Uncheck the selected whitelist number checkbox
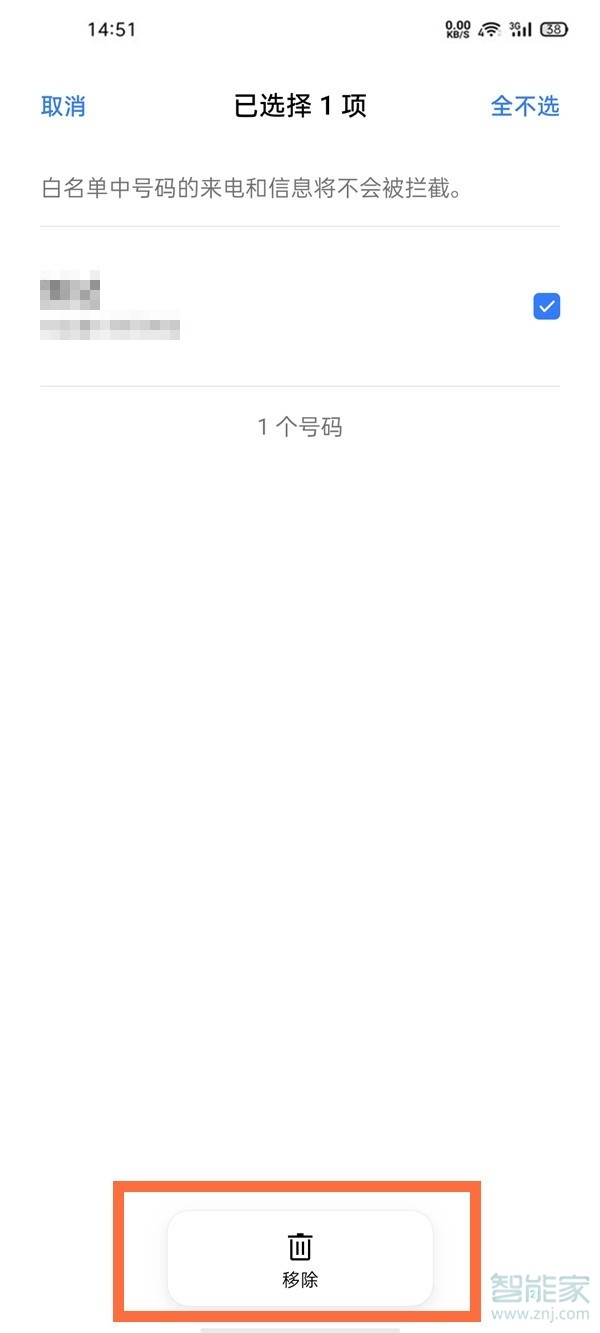The image size is (600, 1333). pyautogui.click(x=546, y=307)
